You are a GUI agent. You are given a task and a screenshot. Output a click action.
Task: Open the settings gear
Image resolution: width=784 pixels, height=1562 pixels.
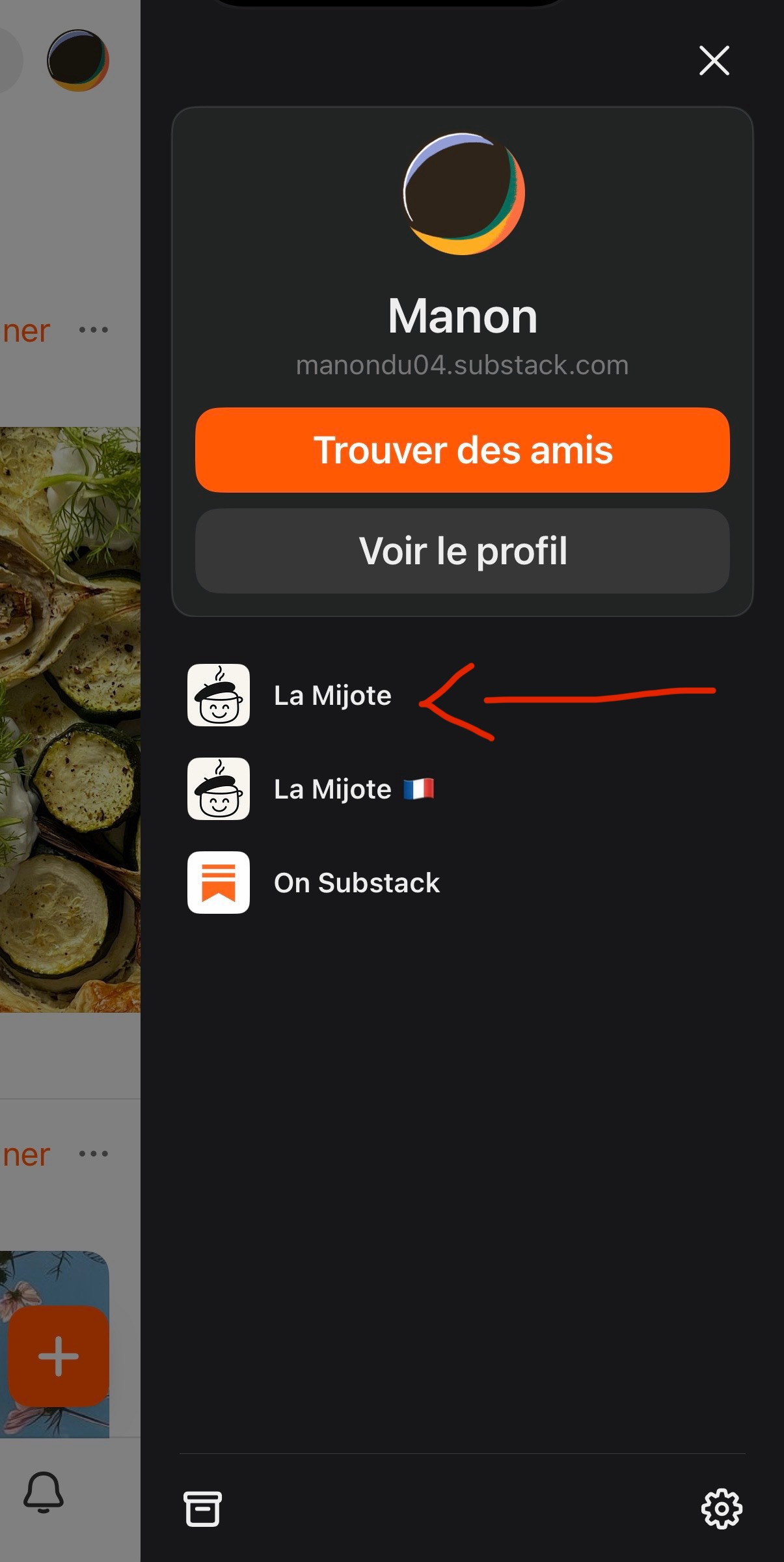point(721,1508)
